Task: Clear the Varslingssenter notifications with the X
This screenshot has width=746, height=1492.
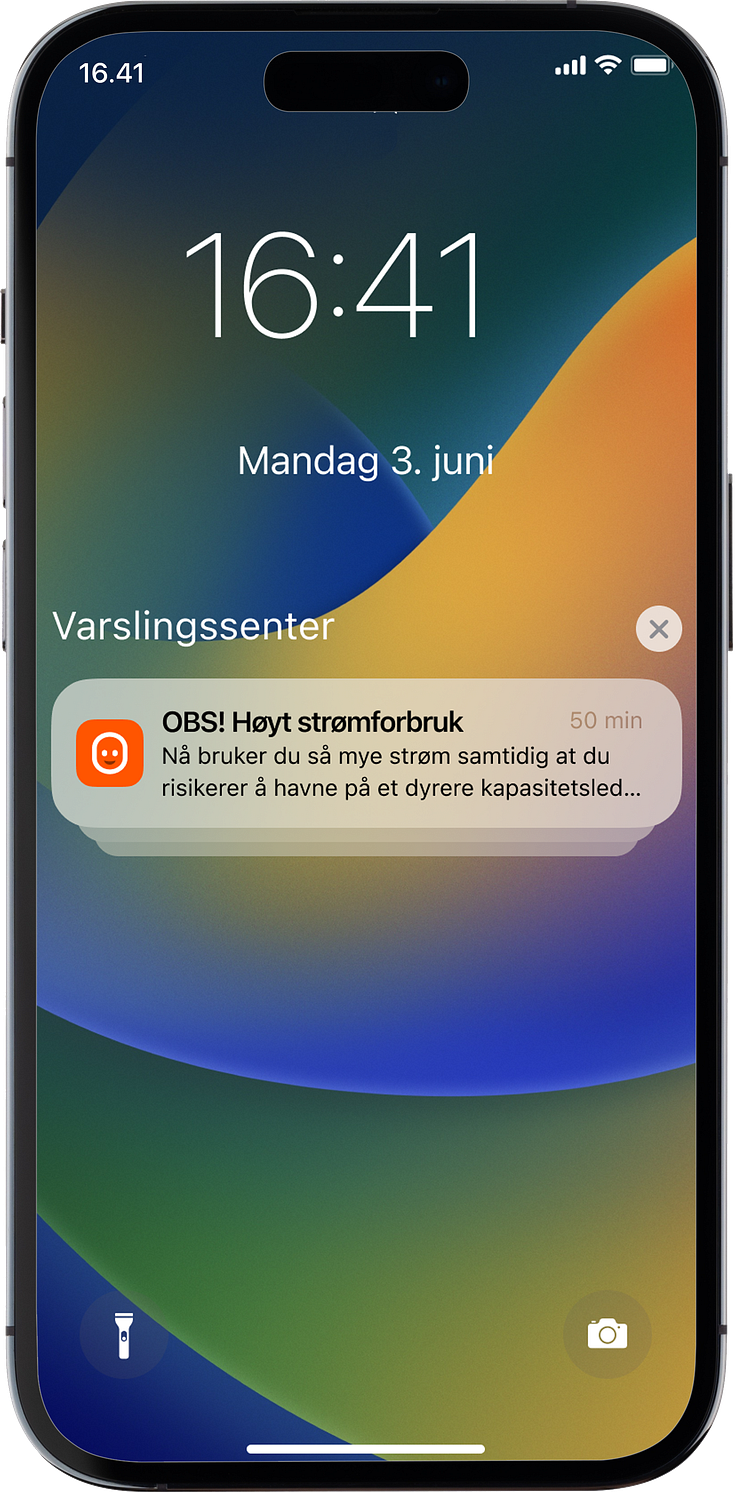Action: [658, 629]
